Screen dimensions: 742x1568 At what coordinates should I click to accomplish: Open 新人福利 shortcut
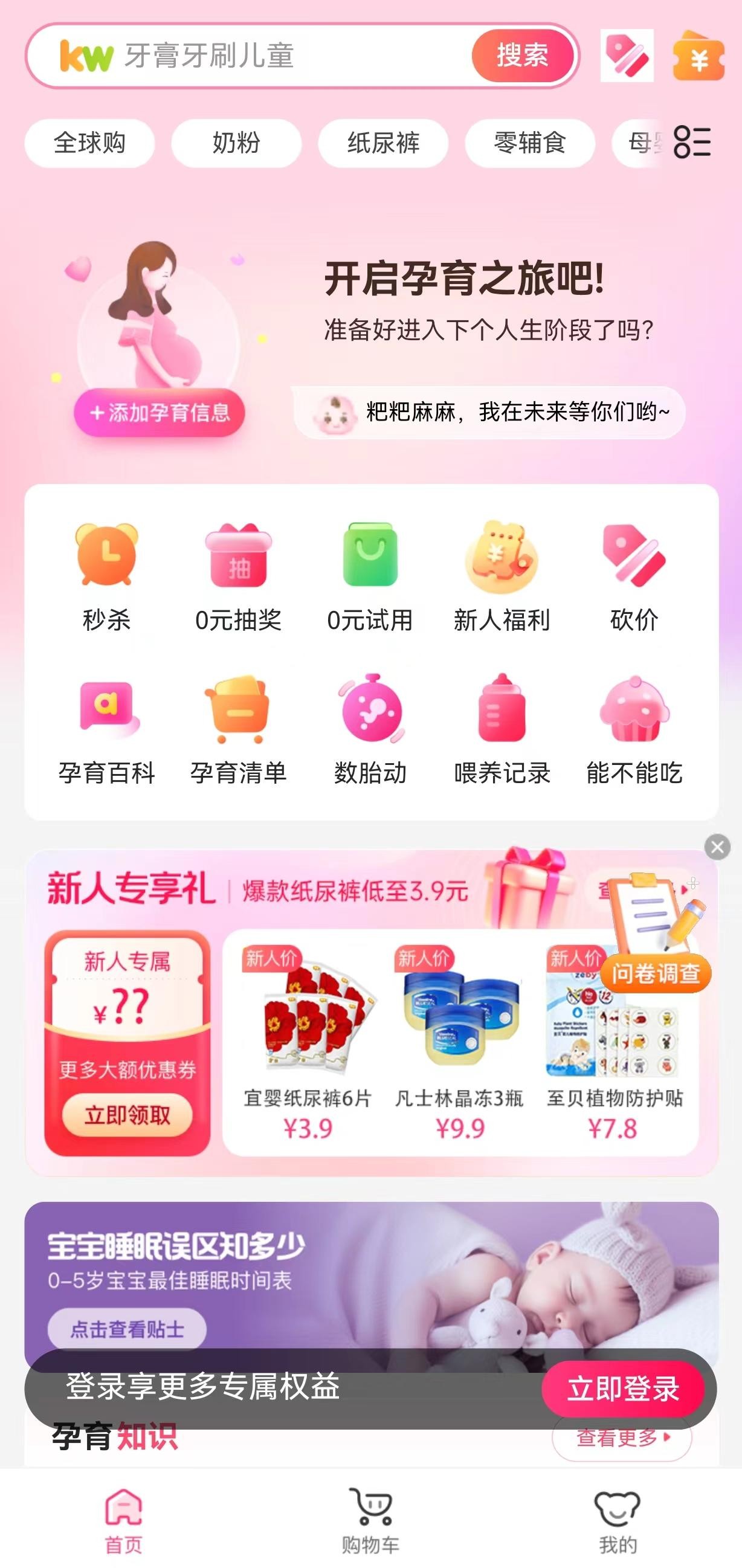pos(502,575)
